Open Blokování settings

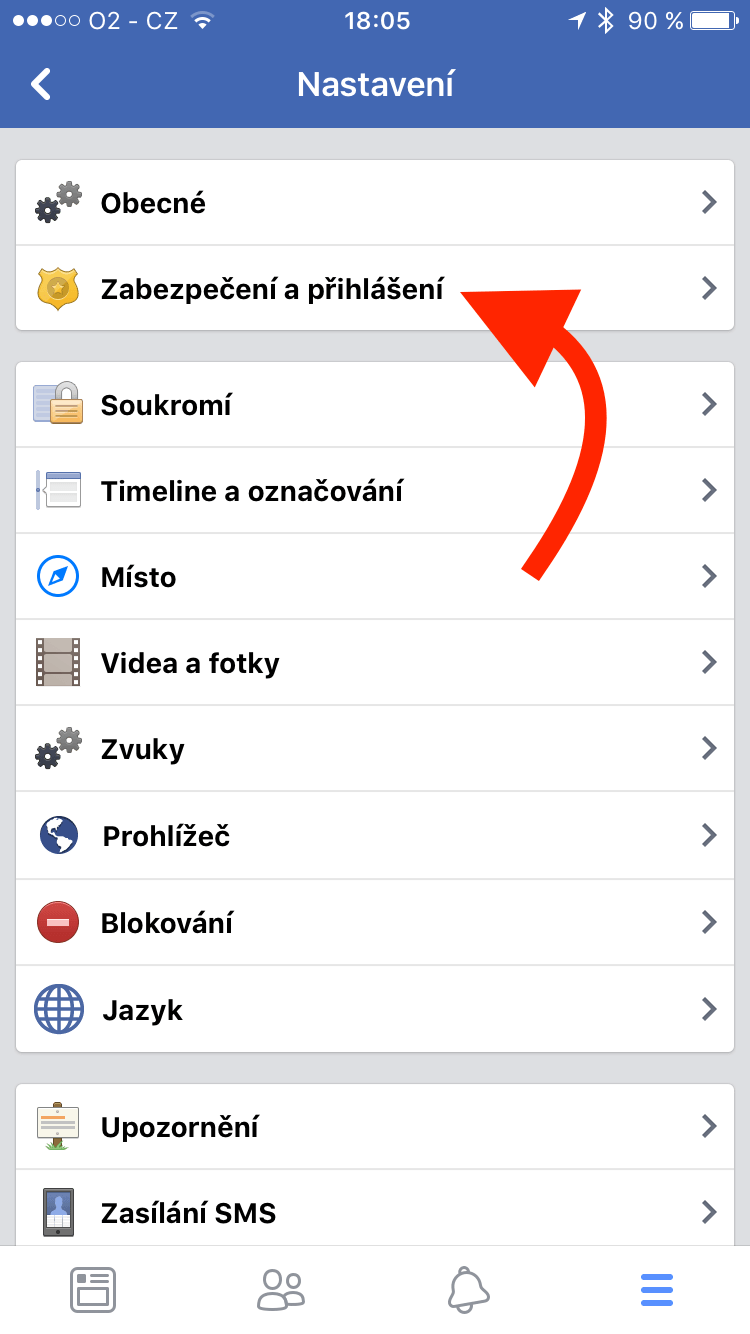375,922
